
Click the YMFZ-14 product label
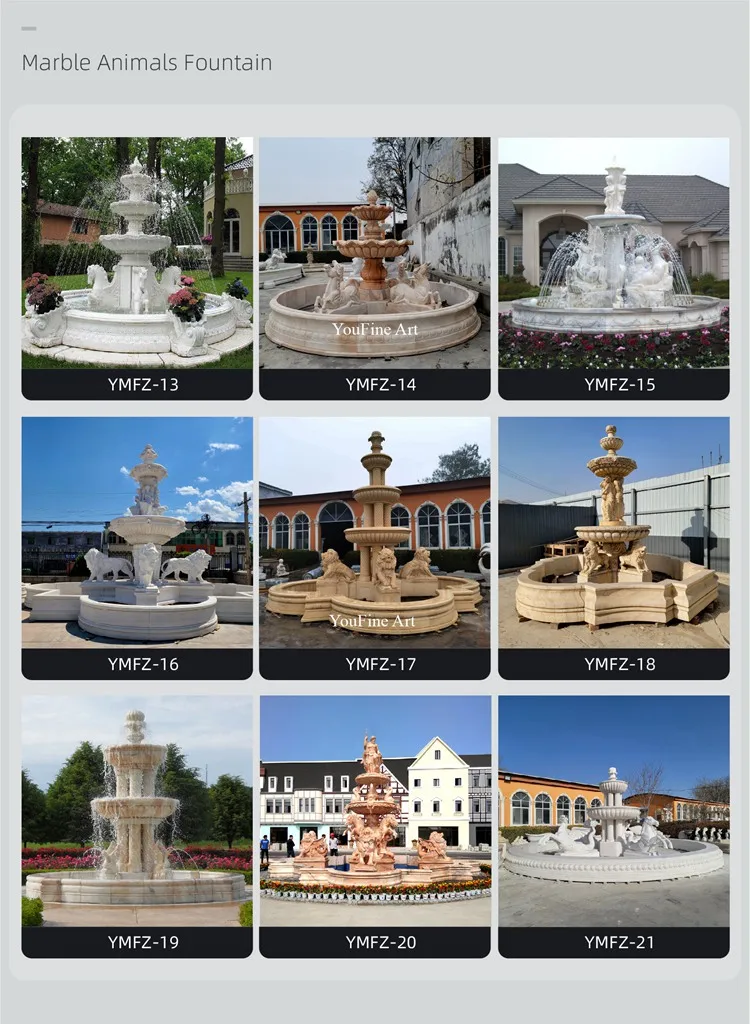[x=375, y=383]
